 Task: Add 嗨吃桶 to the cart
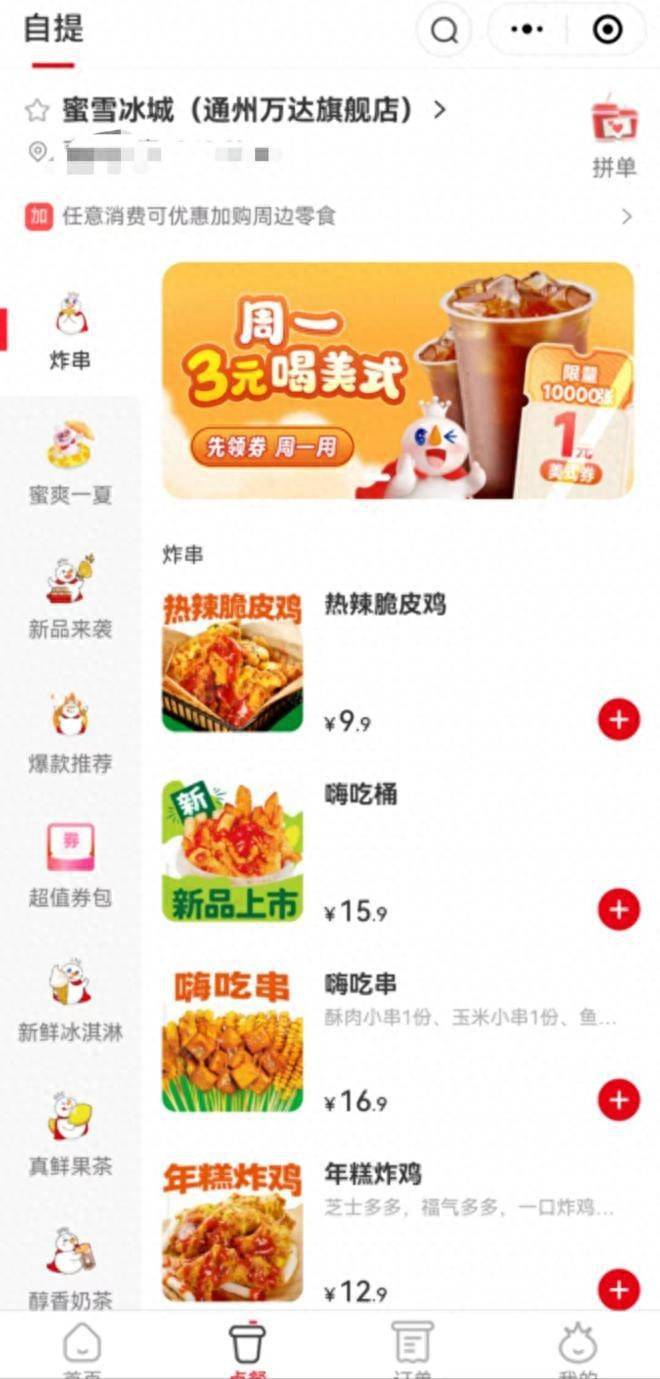pos(618,909)
